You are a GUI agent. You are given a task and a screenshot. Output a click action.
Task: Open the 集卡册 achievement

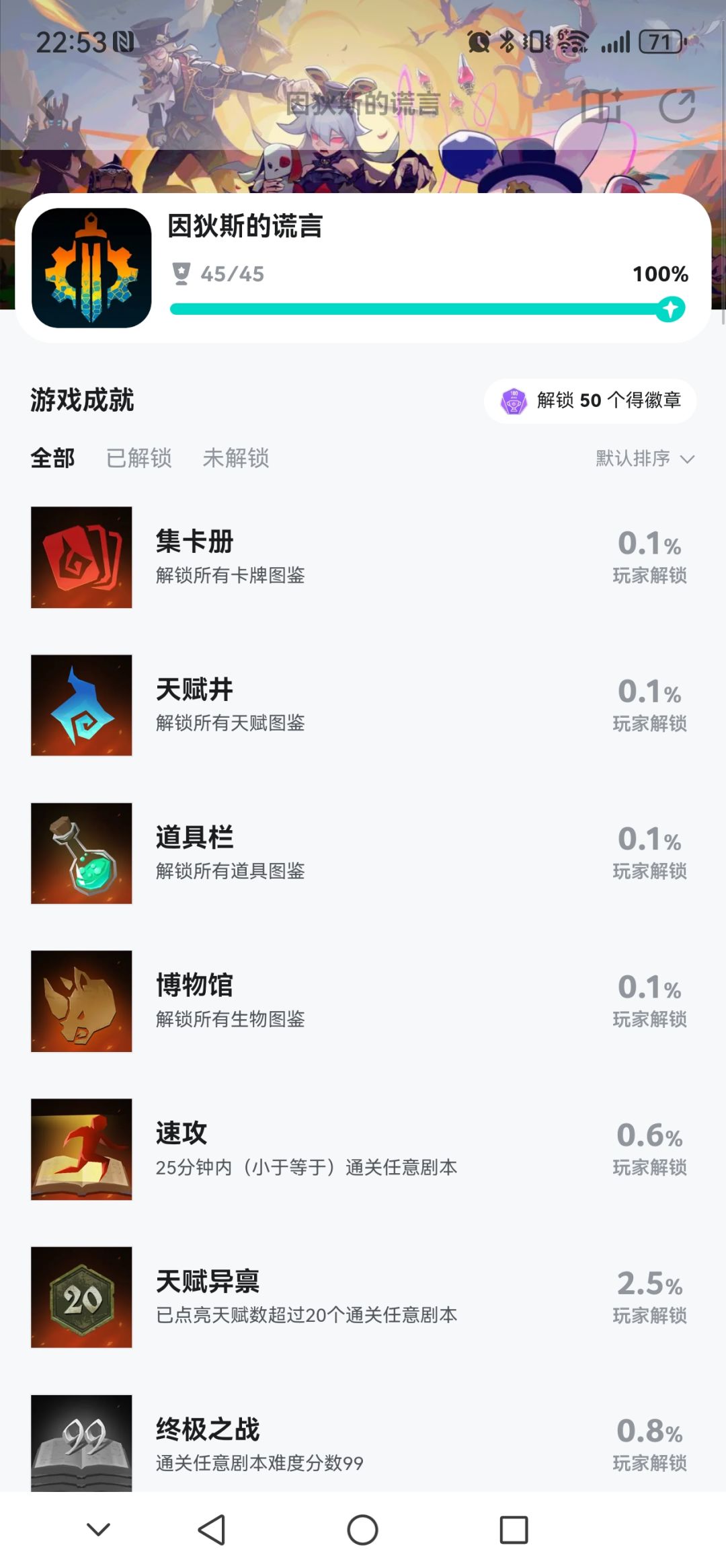coord(363,558)
